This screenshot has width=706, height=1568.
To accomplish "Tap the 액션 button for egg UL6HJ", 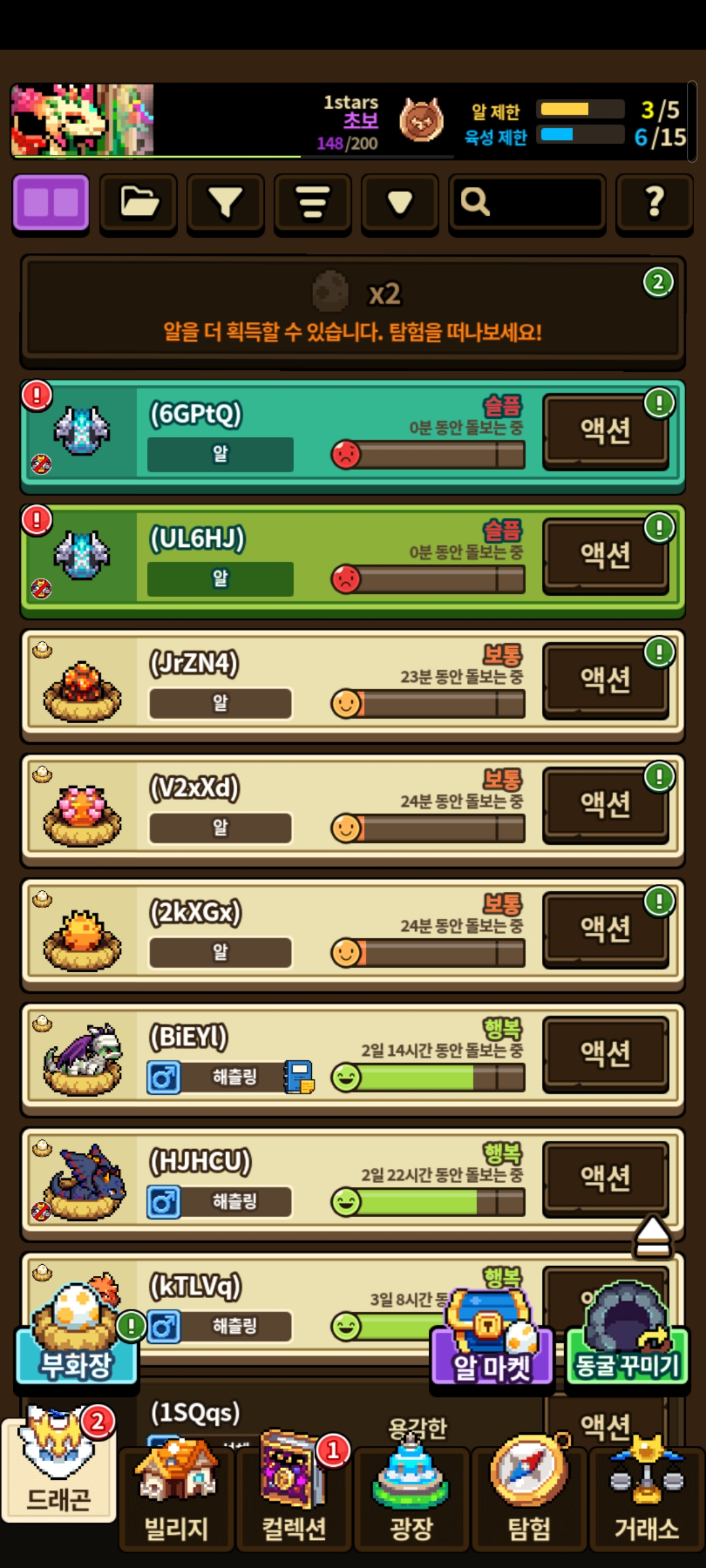I will click(x=606, y=555).
